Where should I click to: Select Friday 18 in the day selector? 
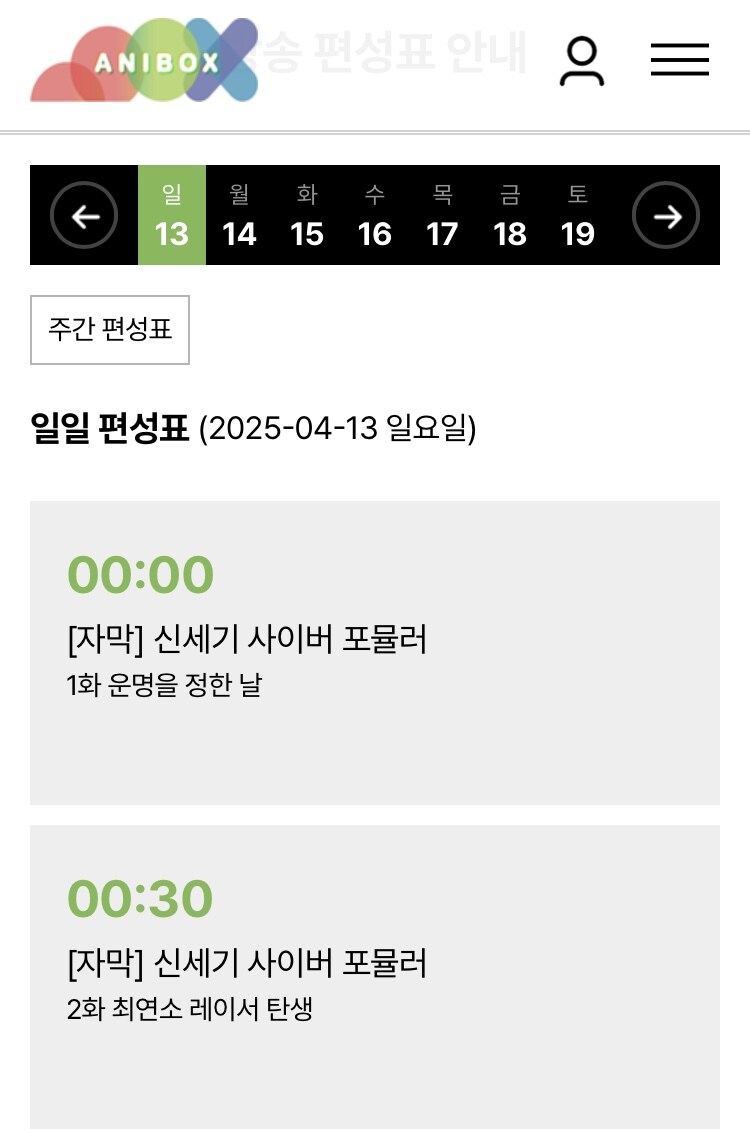[511, 214]
